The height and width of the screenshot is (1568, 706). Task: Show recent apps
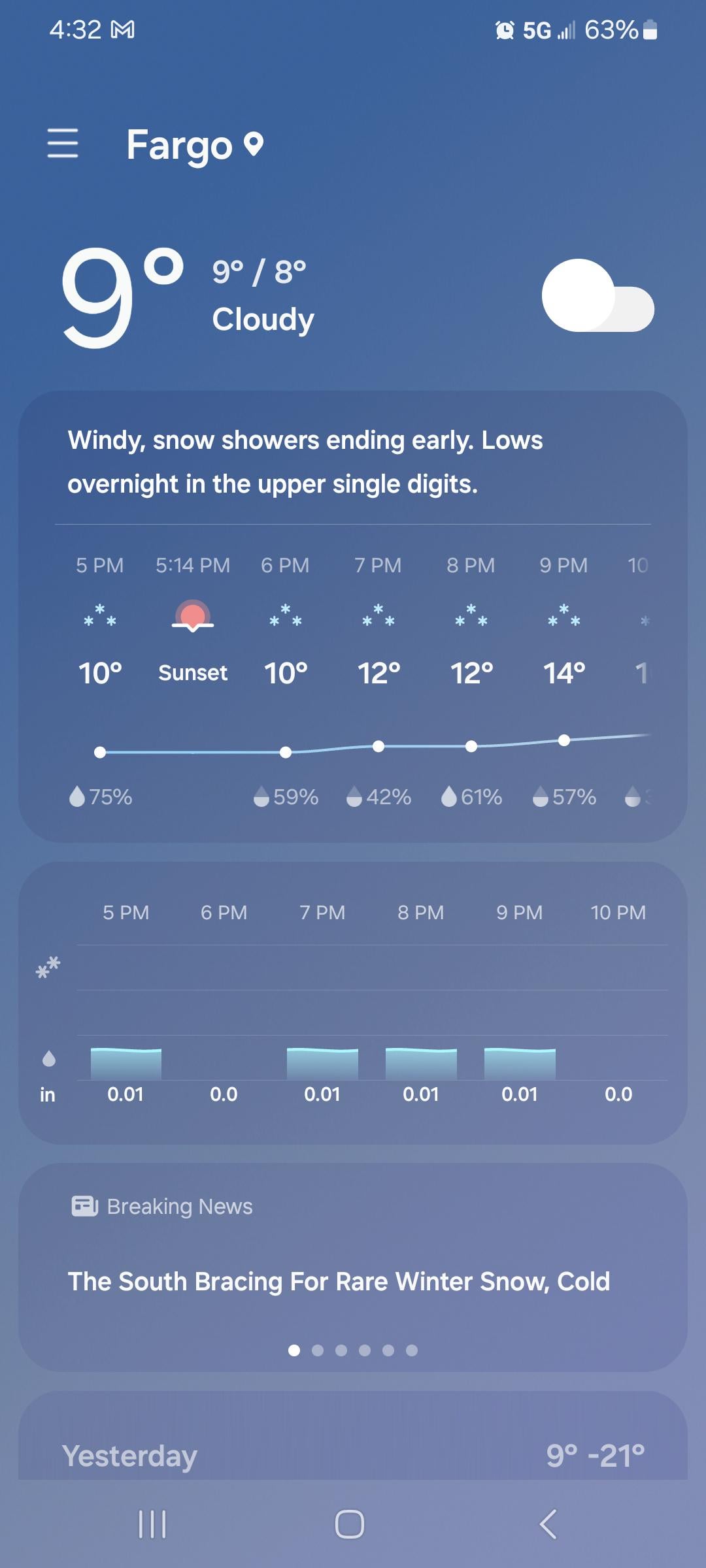pyautogui.click(x=152, y=1524)
